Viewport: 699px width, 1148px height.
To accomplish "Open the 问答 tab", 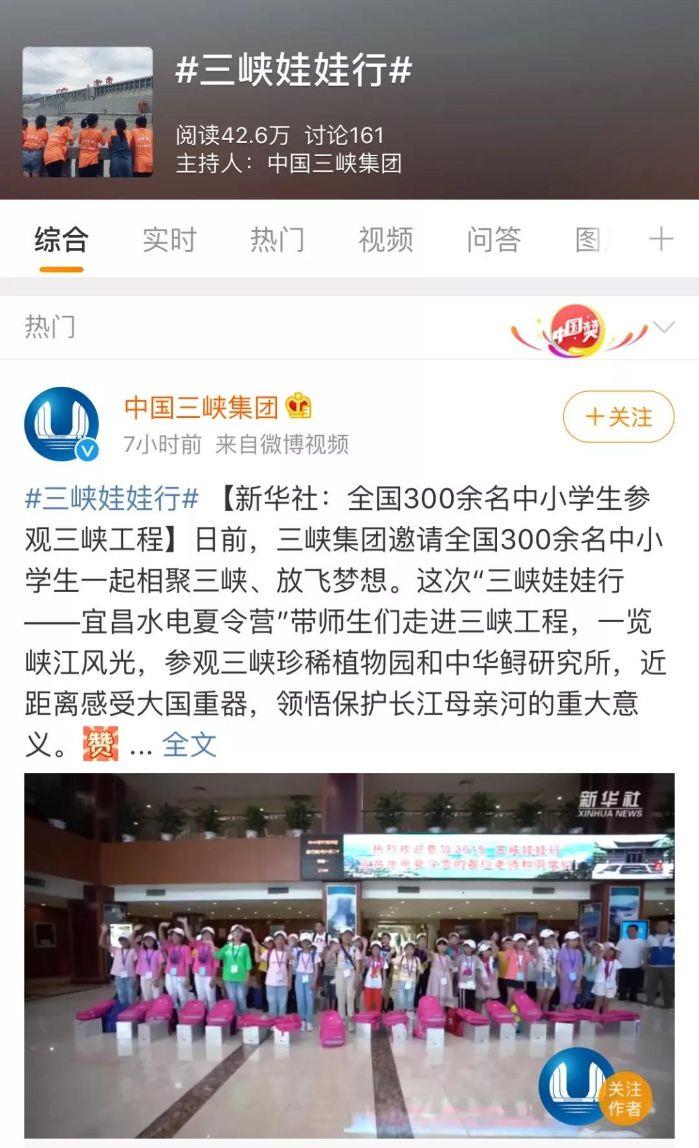I will click(x=493, y=240).
